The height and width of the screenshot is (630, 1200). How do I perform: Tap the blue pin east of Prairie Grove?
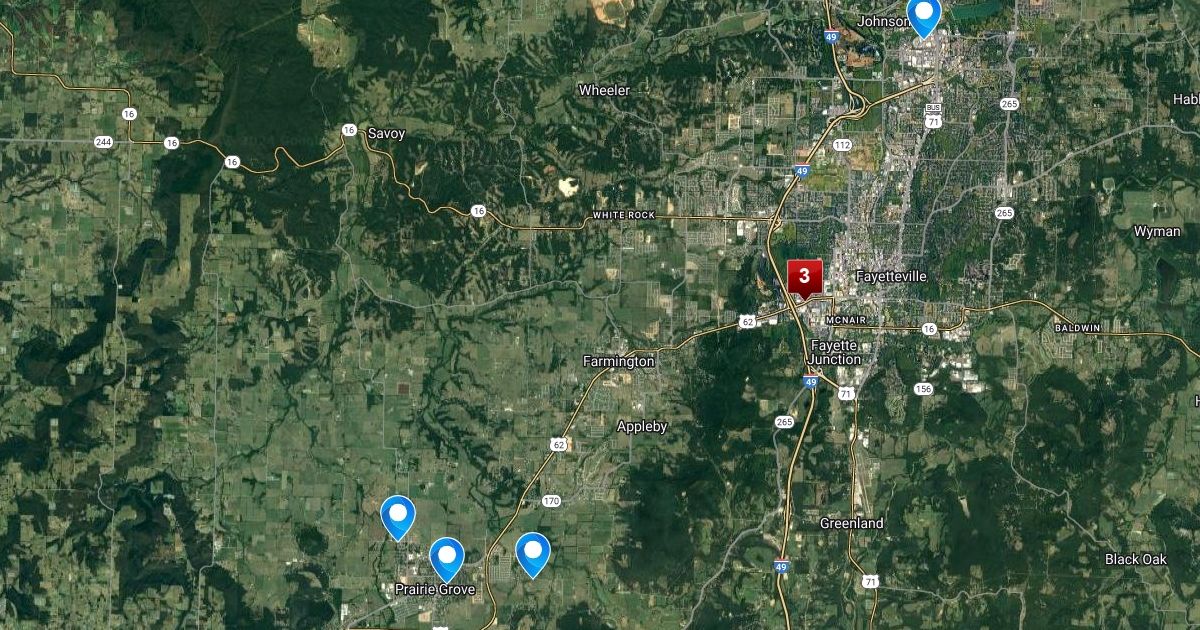[x=533, y=554]
